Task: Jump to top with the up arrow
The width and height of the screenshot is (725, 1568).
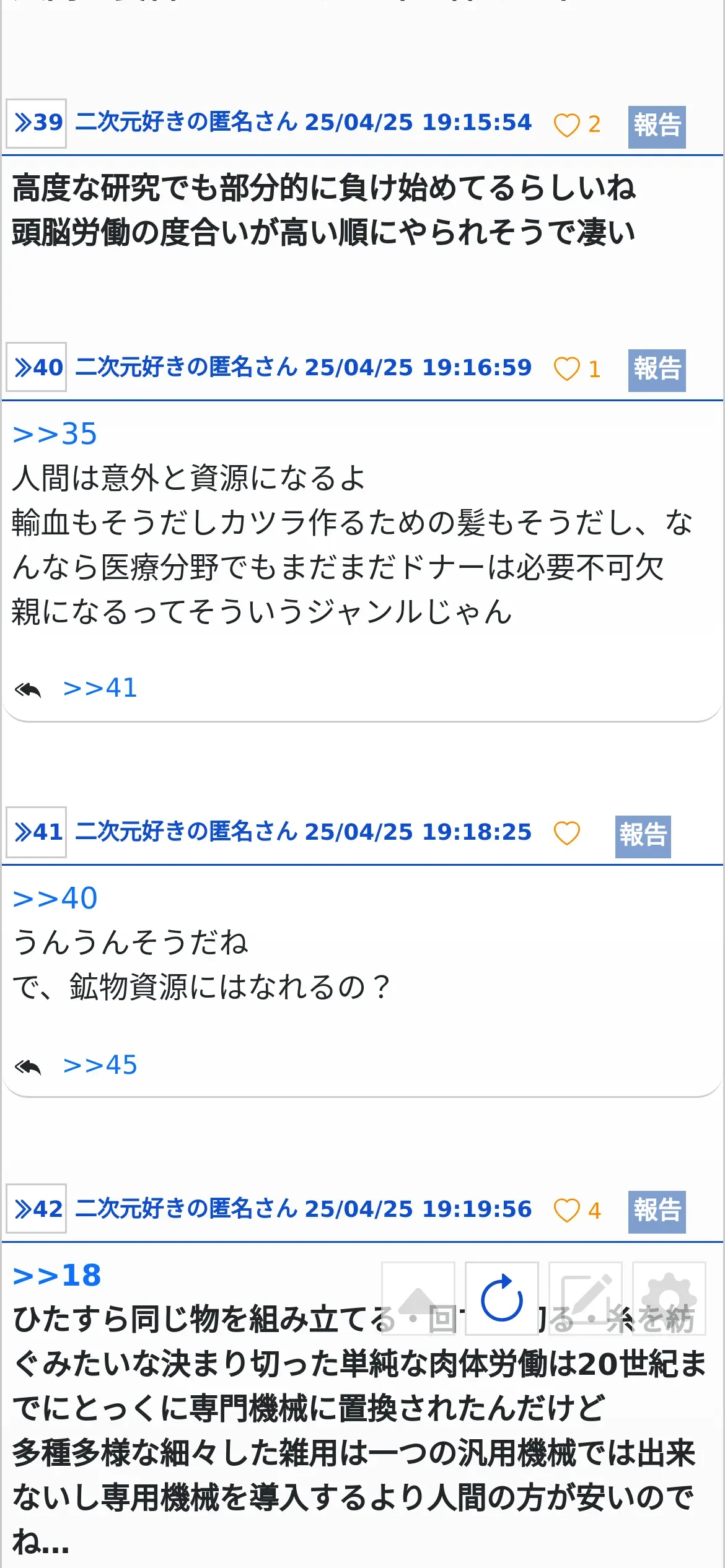Action: click(x=418, y=1298)
